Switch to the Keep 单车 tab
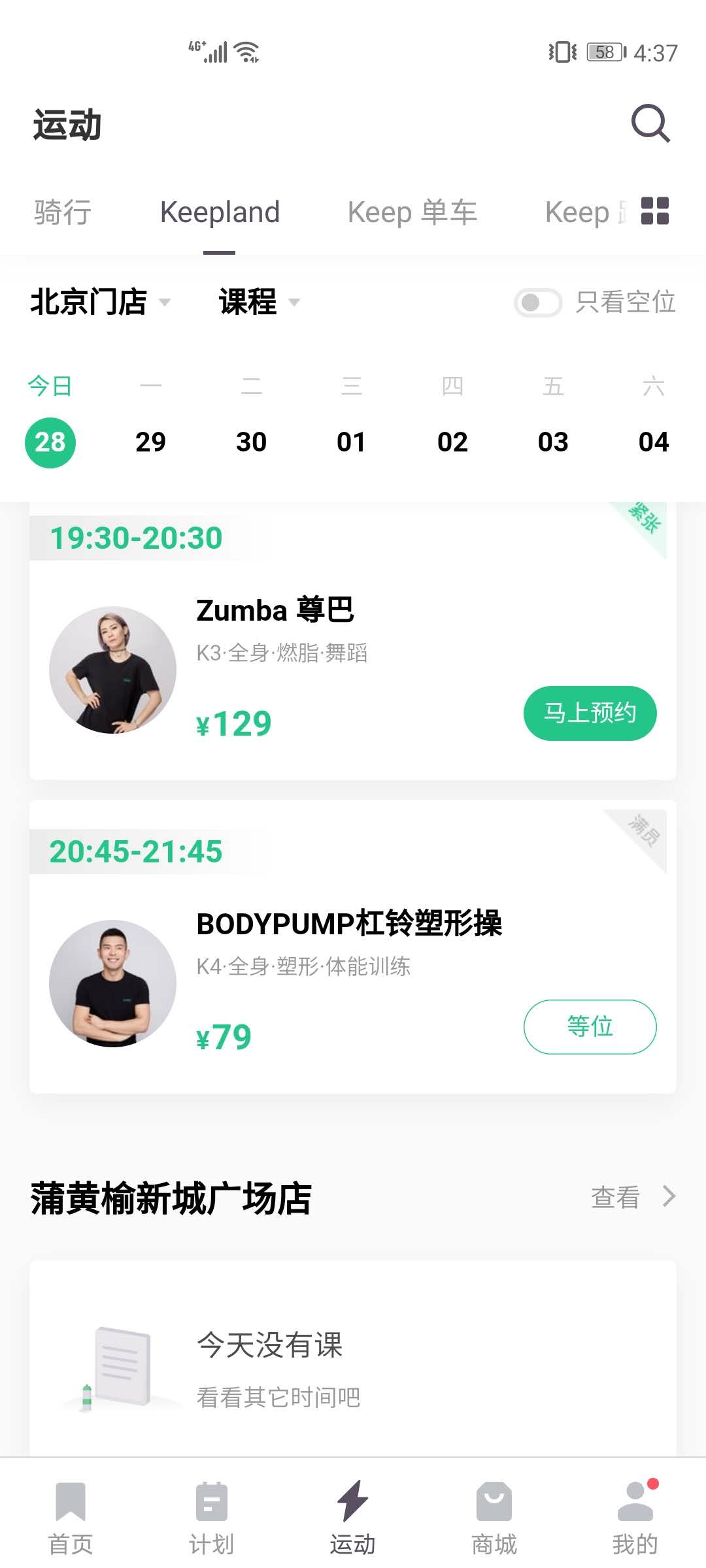This screenshot has width=706, height=1568. 412,212
